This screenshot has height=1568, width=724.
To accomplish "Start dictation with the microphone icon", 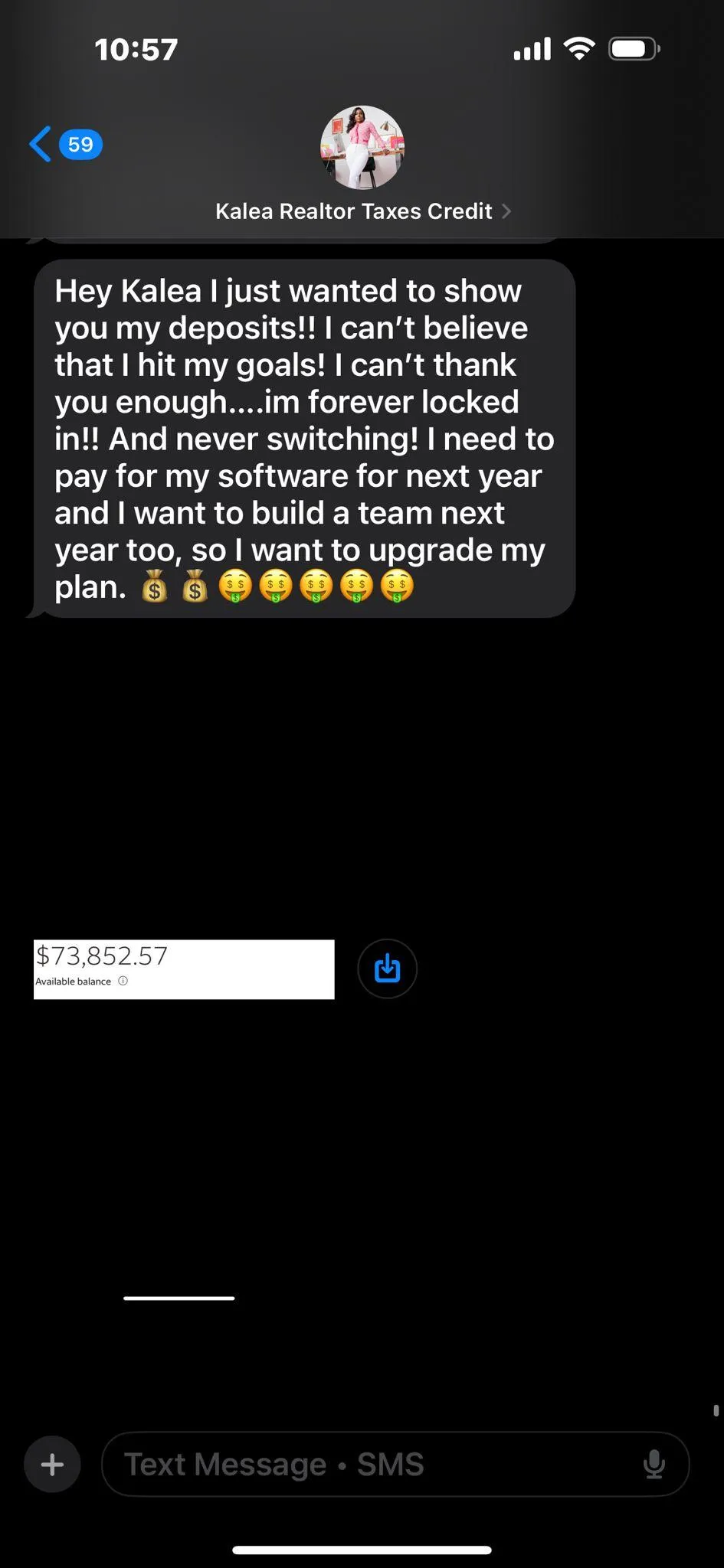I will coord(654,1464).
